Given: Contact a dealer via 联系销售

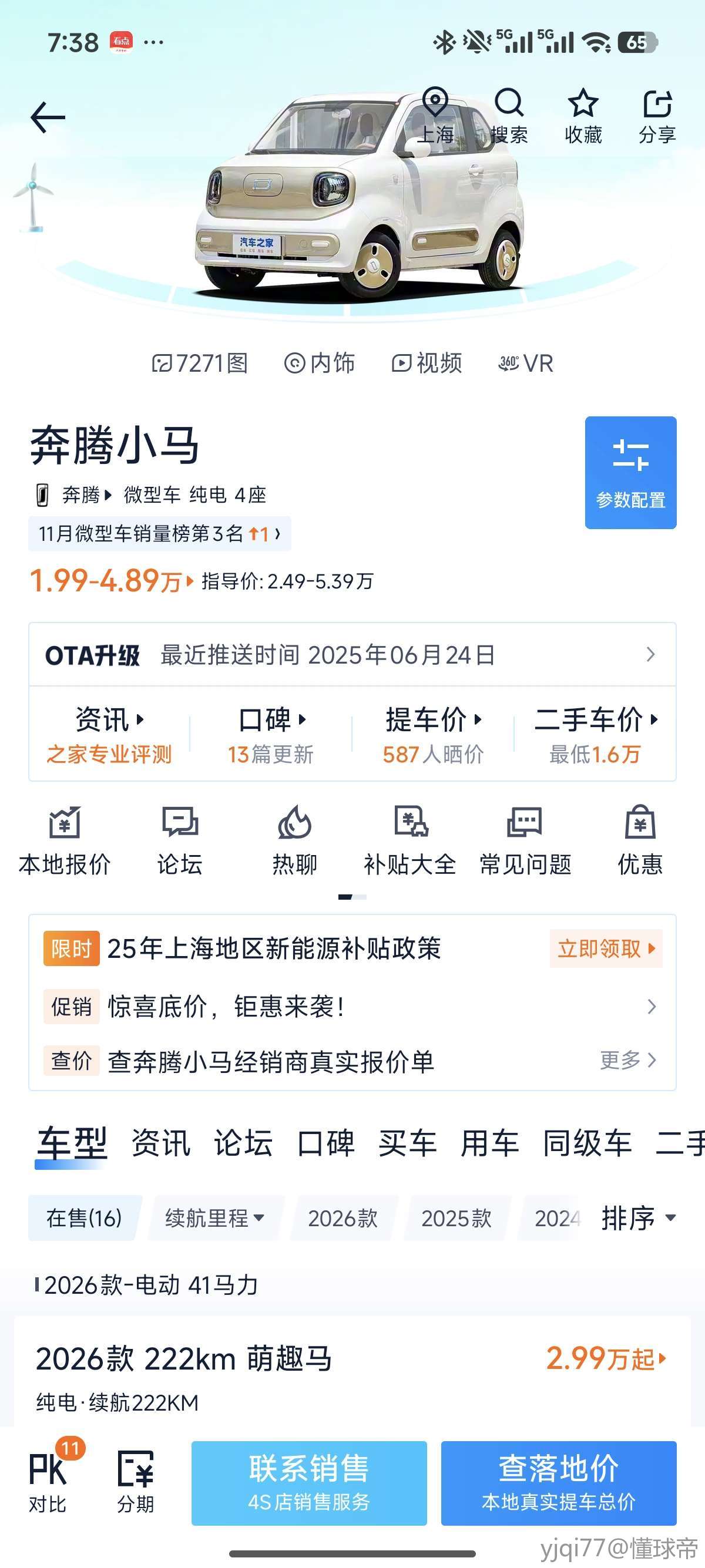Looking at the screenshot, I should coord(308,1483).
